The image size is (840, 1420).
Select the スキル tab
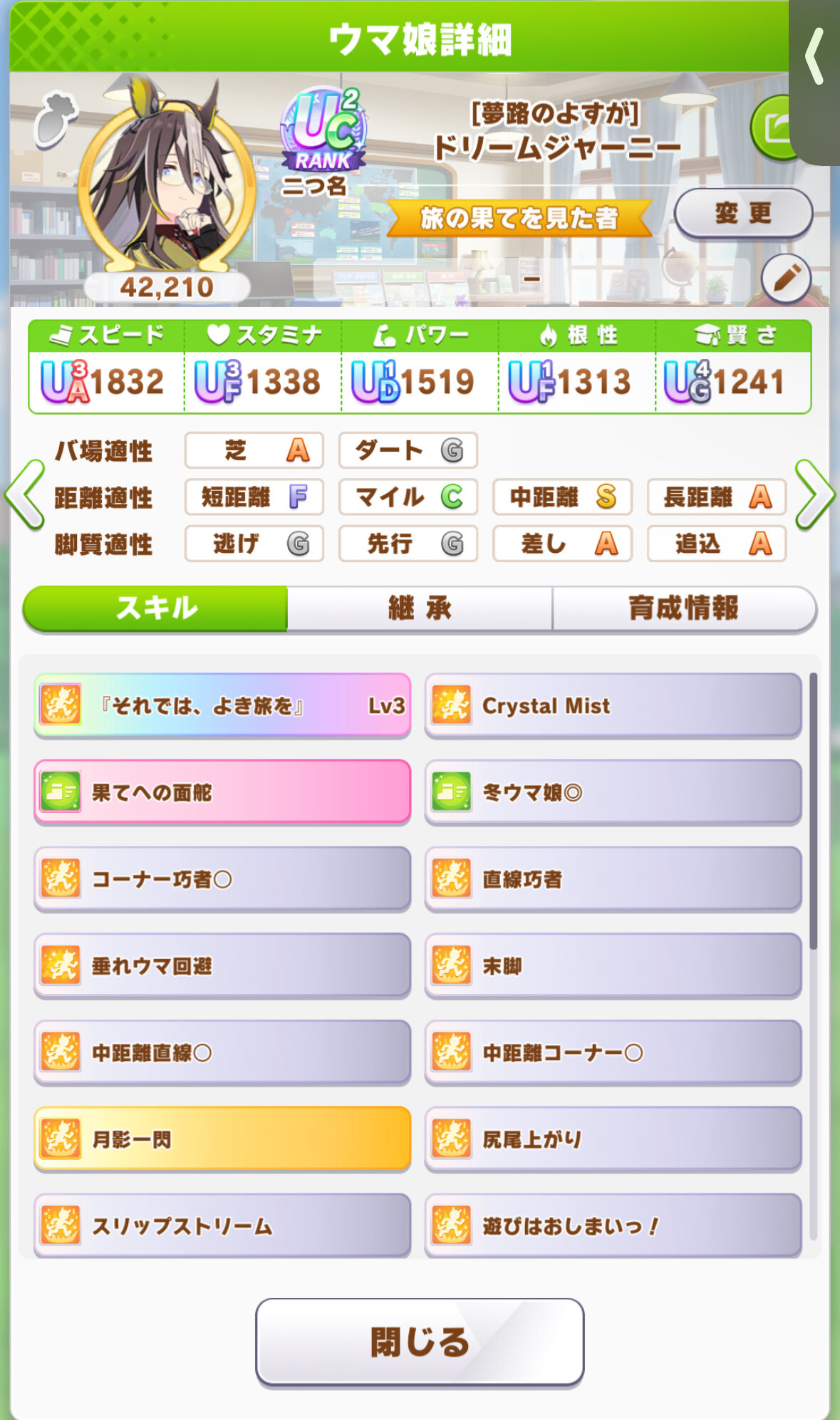[x=156, y=608]
